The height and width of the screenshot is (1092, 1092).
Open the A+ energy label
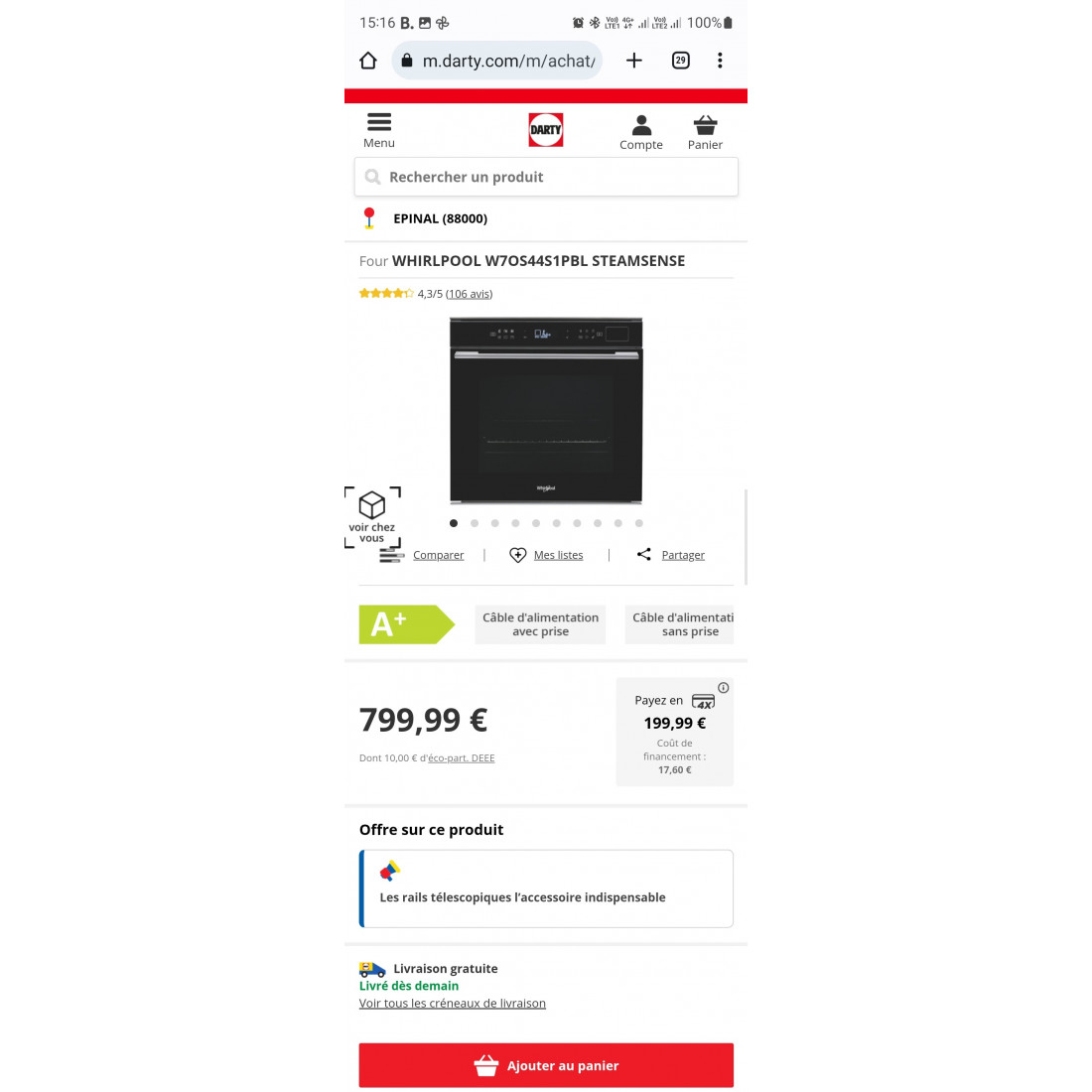(x=405, y=624)
